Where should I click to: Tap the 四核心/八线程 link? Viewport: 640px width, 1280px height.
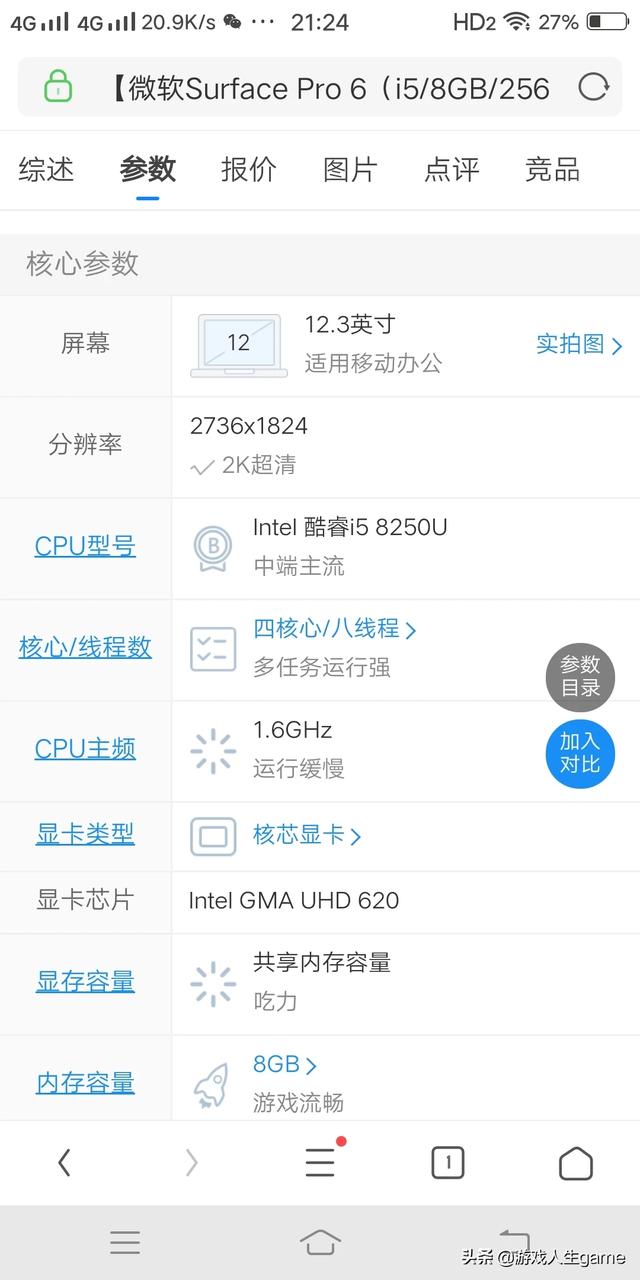[334, 629]
